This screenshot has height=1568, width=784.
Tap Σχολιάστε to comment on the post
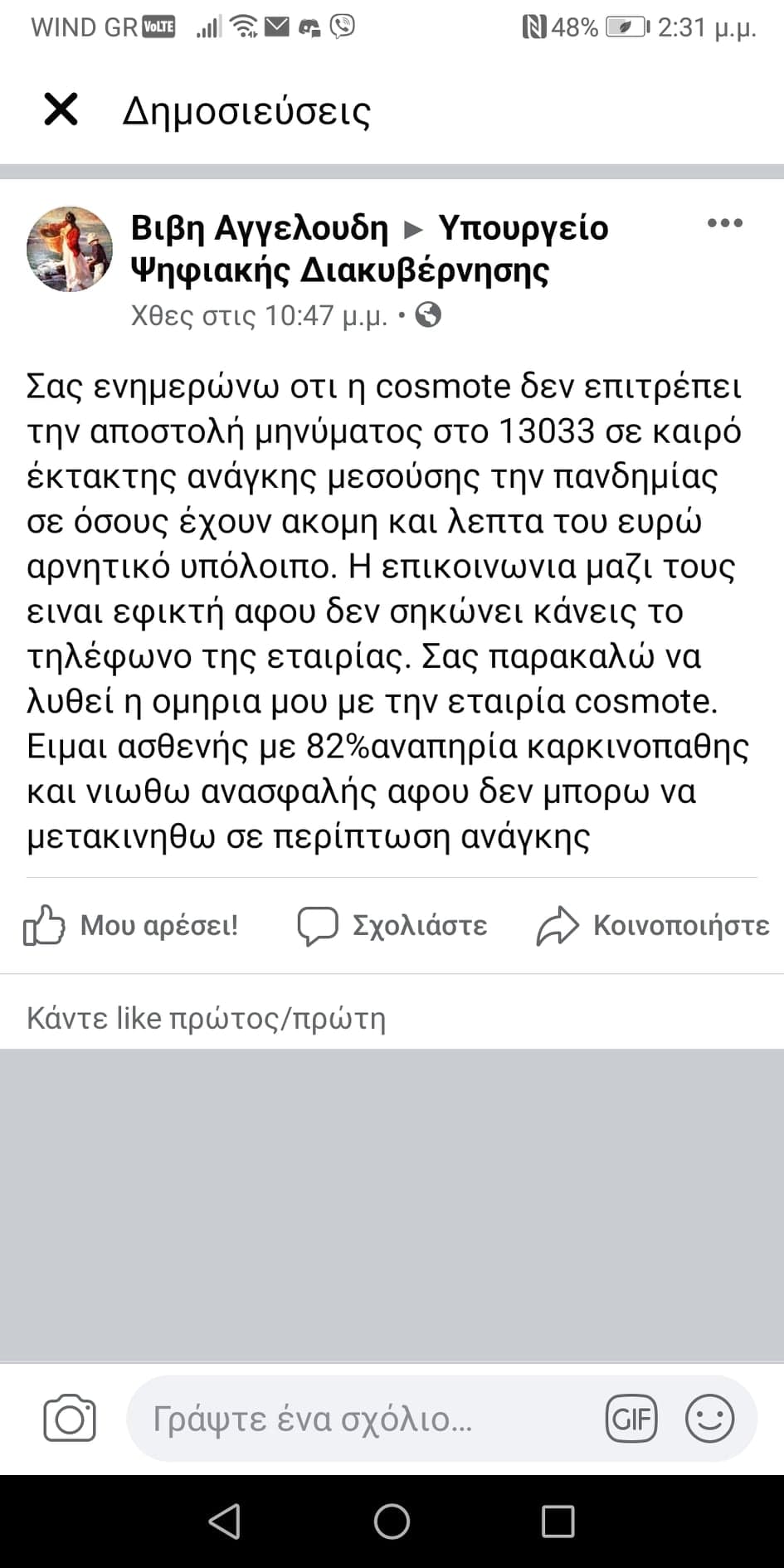coord(392,925)
